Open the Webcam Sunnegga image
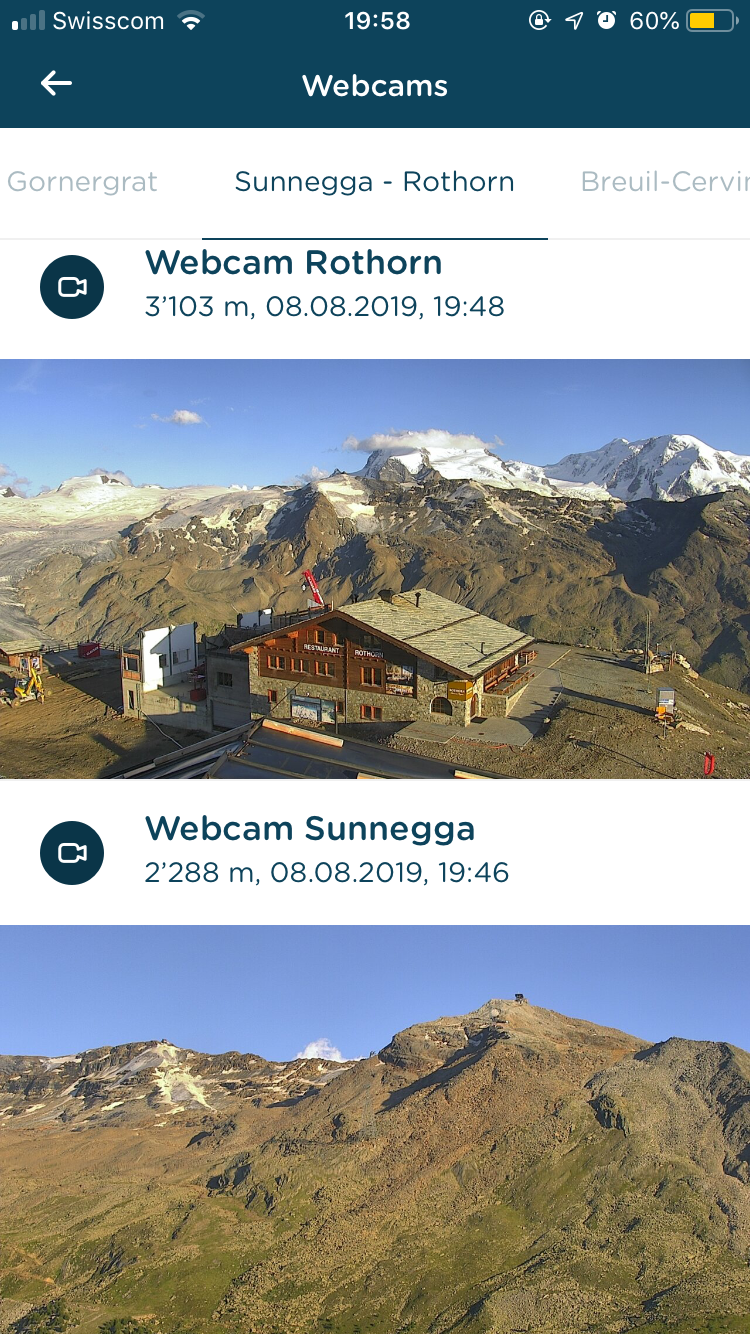The image size is (750, 1334). coord(375,1128)
